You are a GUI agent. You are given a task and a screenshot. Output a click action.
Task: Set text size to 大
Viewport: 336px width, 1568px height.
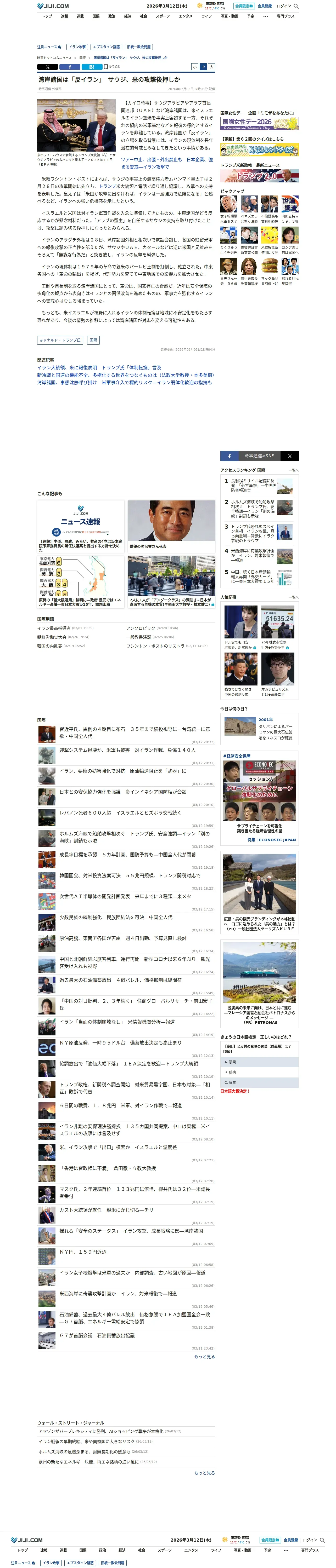pyautogui.click(x=212, y=67)
